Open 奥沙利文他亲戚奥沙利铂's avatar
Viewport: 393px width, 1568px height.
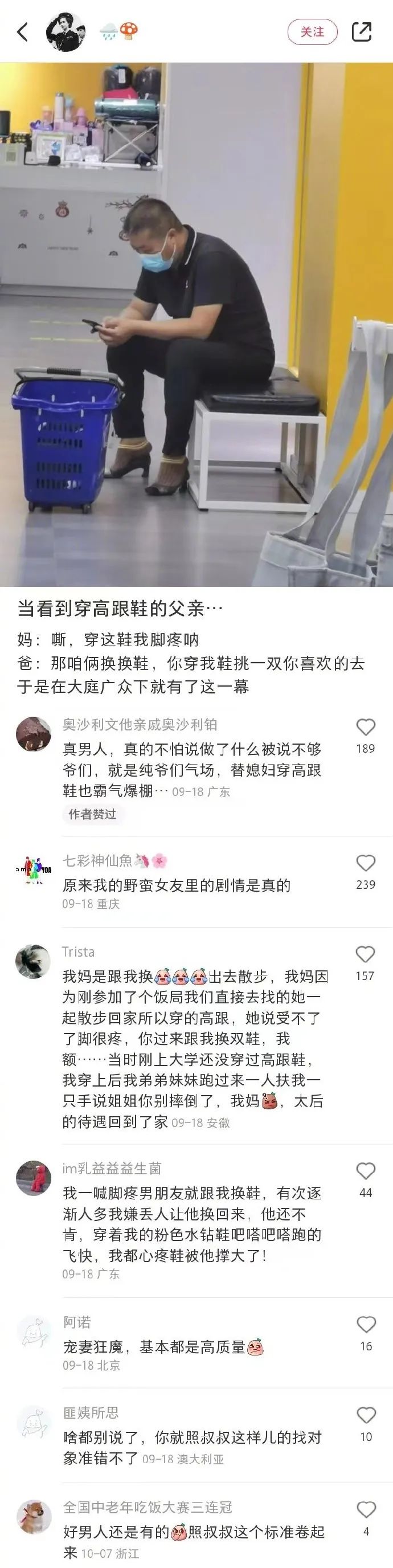(34, 733)
